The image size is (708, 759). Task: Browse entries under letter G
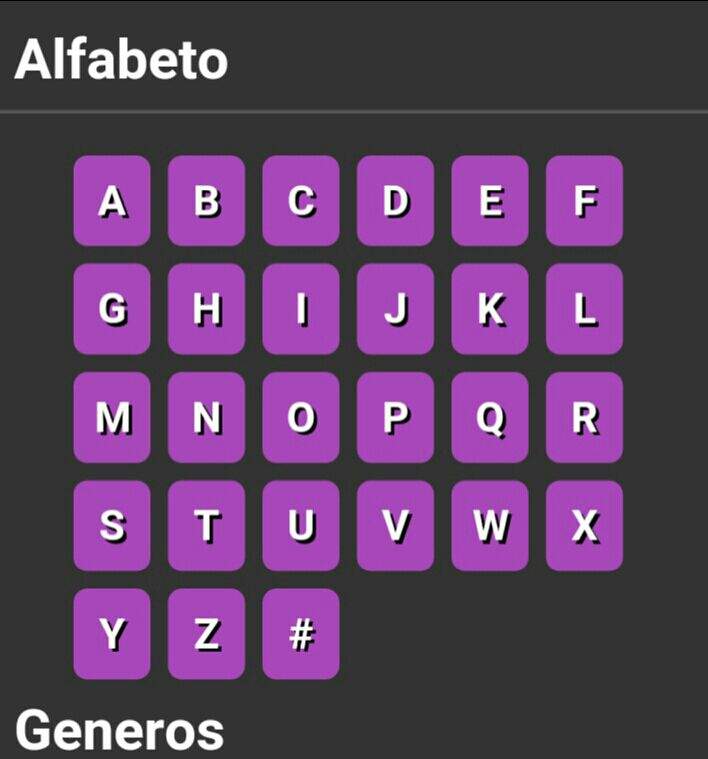tap(112, 309)
